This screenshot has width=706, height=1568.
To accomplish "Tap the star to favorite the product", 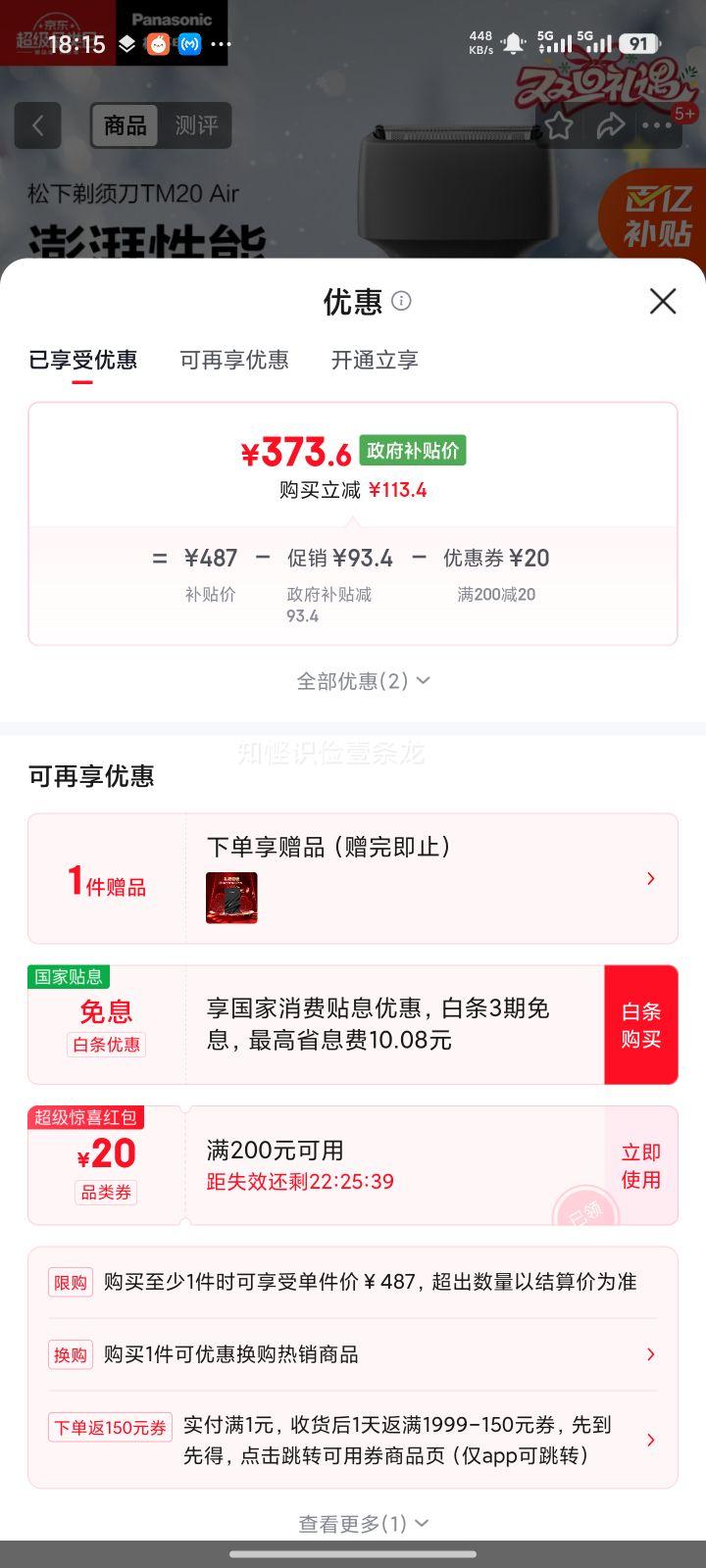I will point(558,125).
